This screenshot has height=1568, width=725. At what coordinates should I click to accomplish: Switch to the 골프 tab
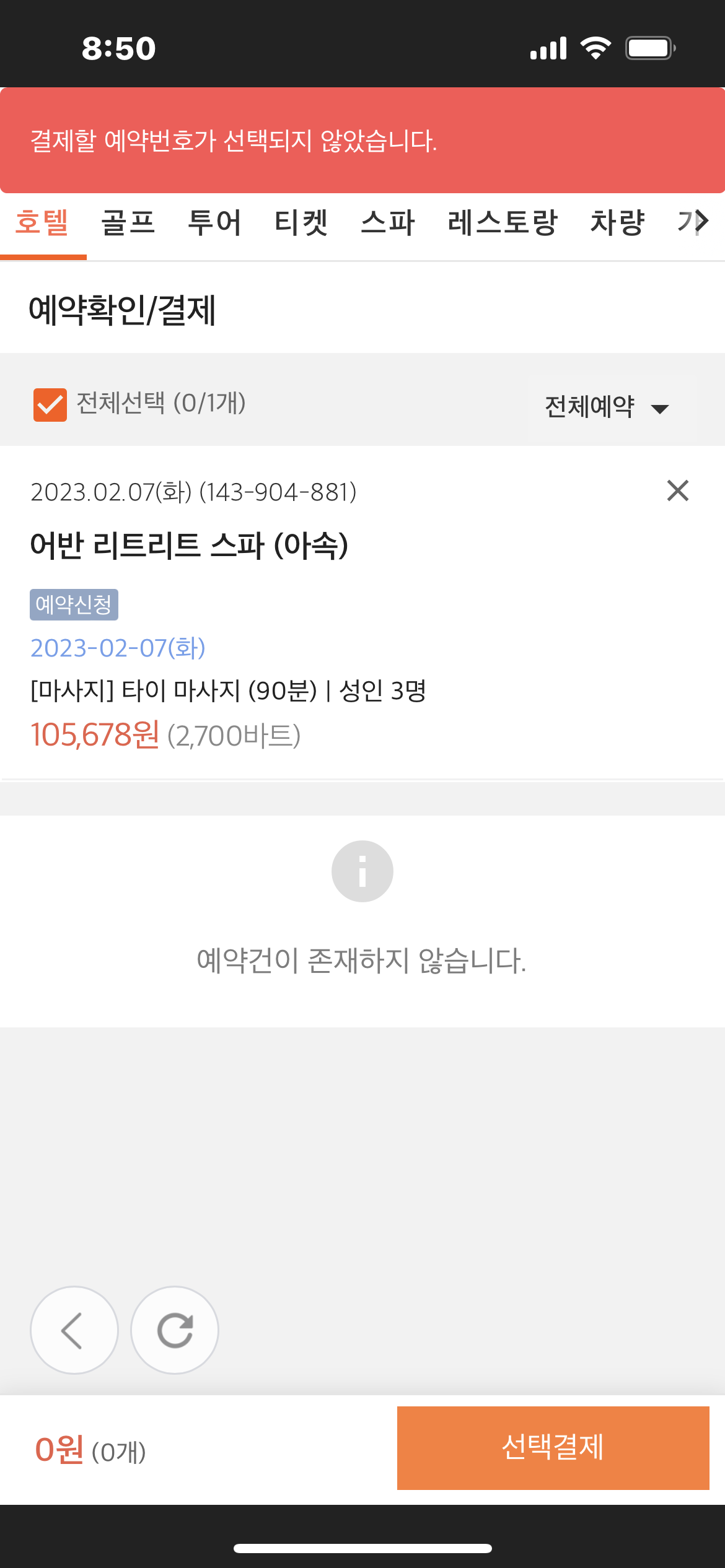(128, 223)
